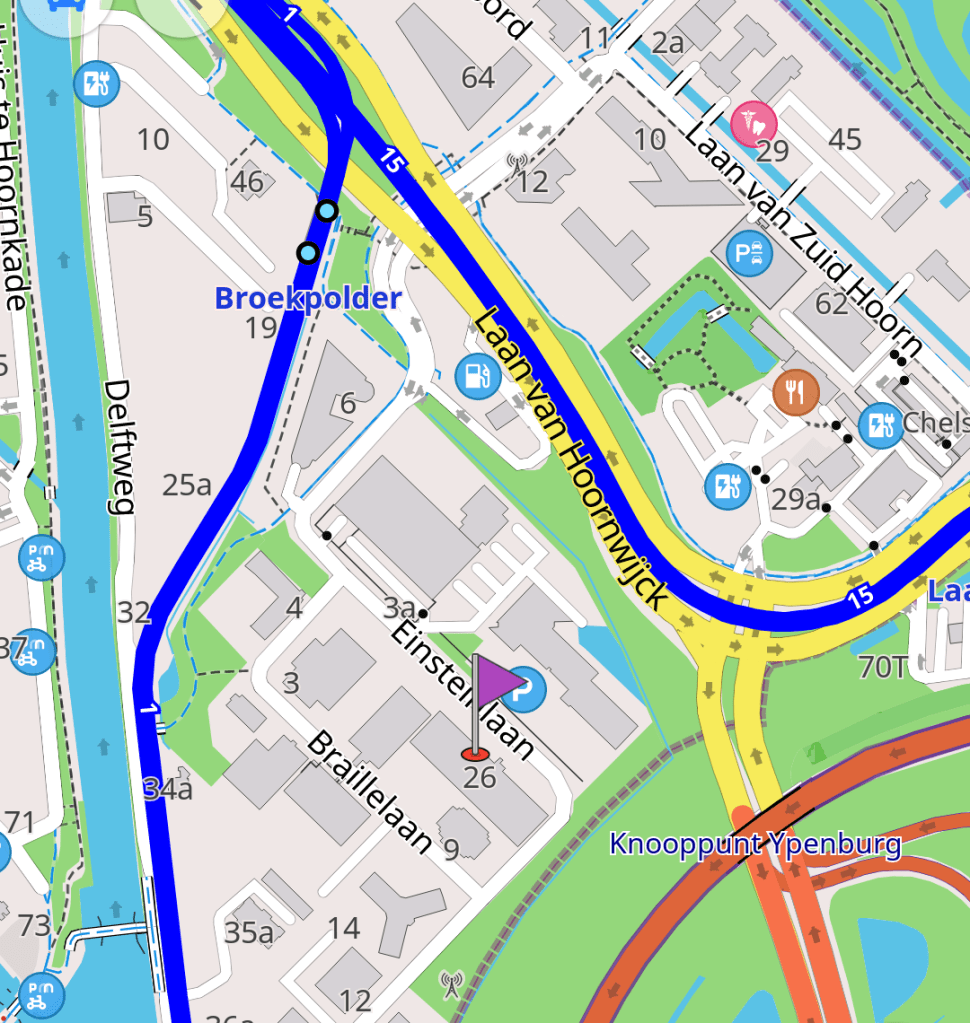The image size is (970, 1023).
Task: Tap the car parking marker near 62
Action: coord(750,254)
